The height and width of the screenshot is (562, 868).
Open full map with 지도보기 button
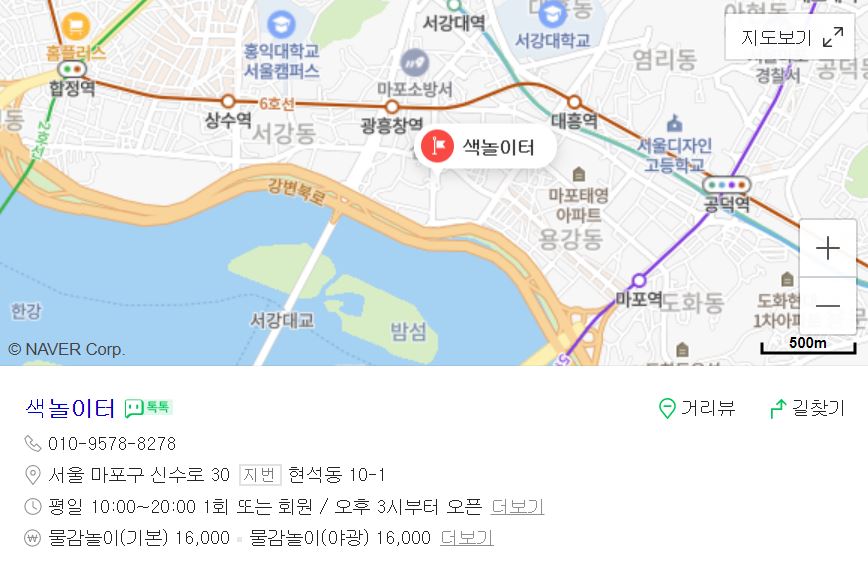pyautogui.click(x=790, y=38)
